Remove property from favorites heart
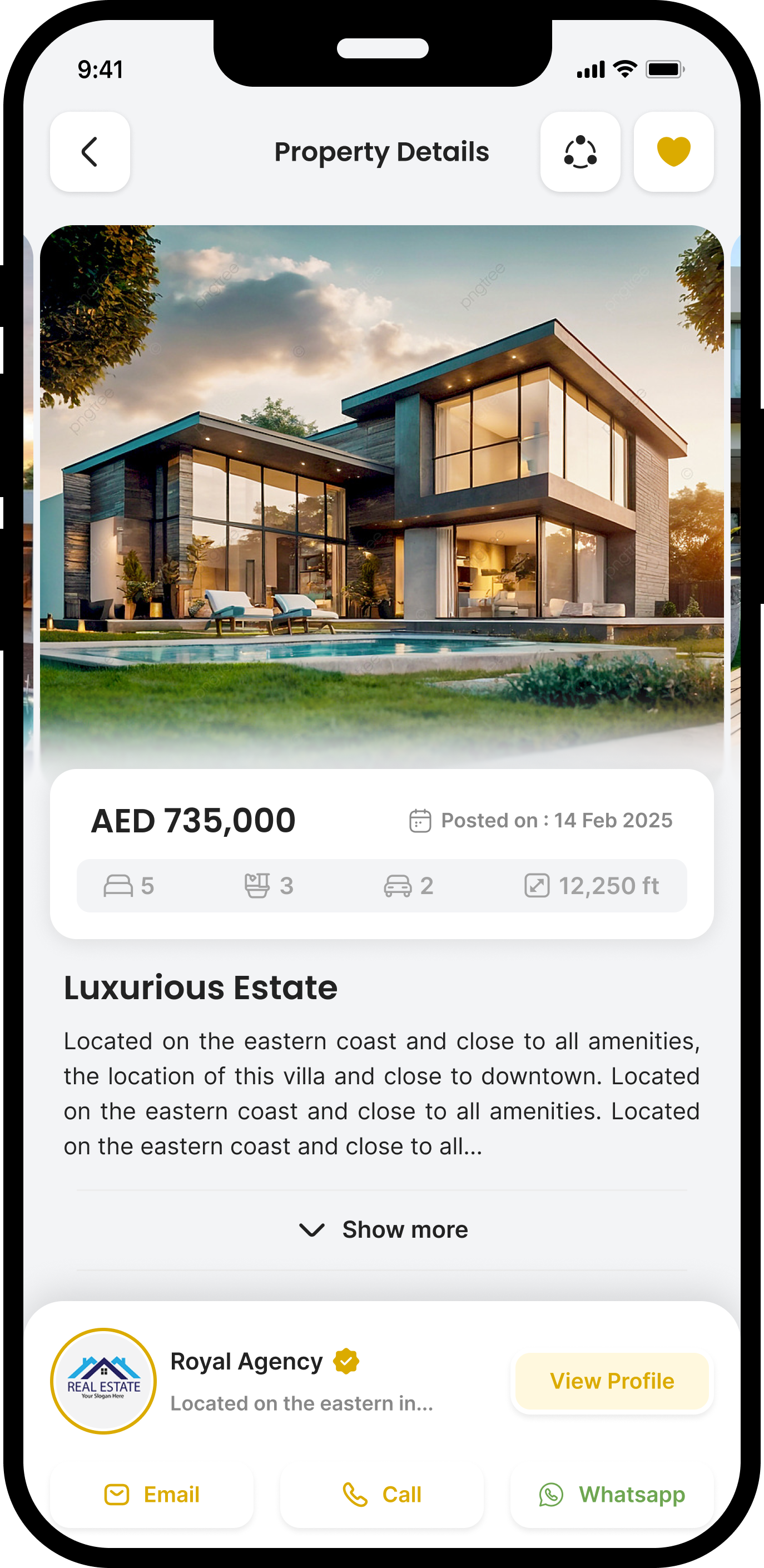The height and width of the screenshot is (1568, 764). (673, 152)
